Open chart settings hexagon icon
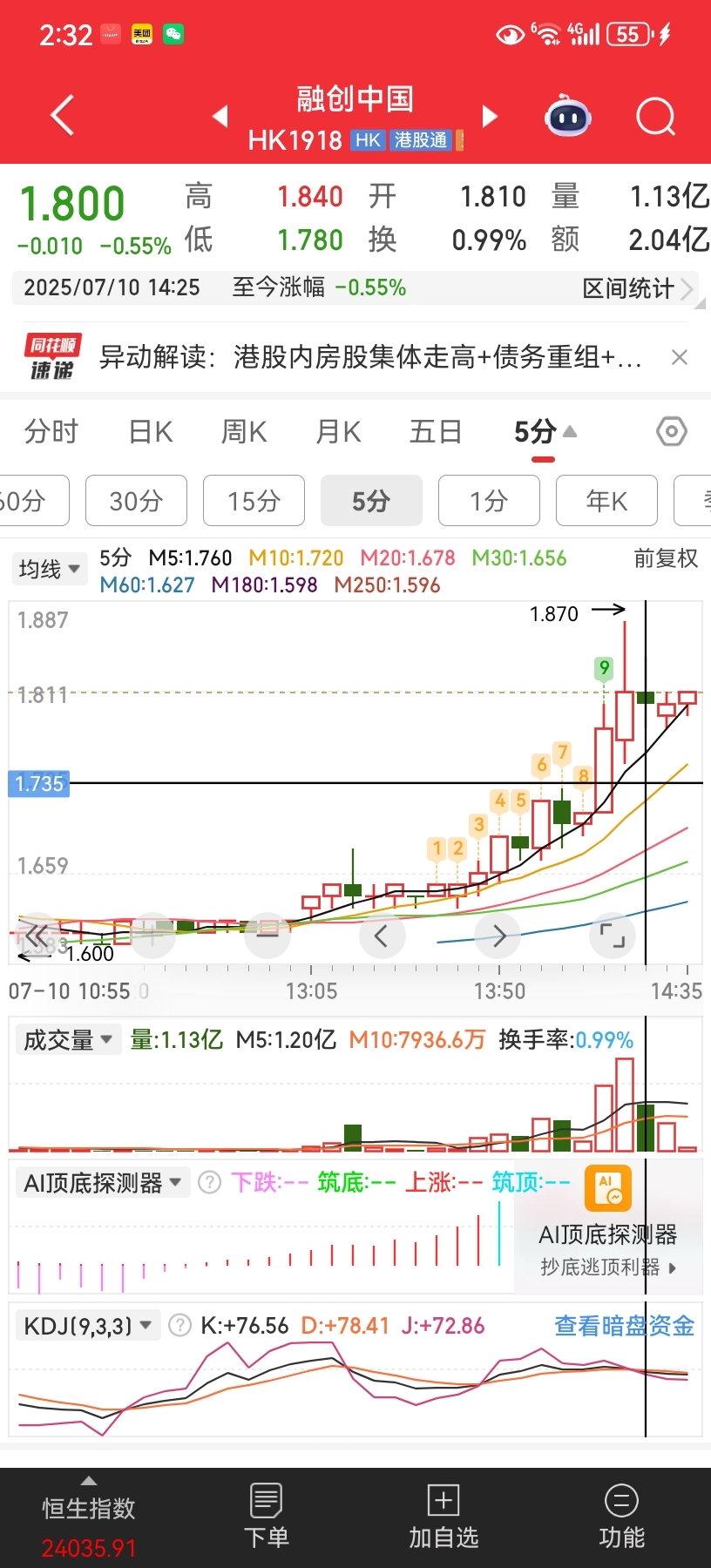 click(671, 431)
